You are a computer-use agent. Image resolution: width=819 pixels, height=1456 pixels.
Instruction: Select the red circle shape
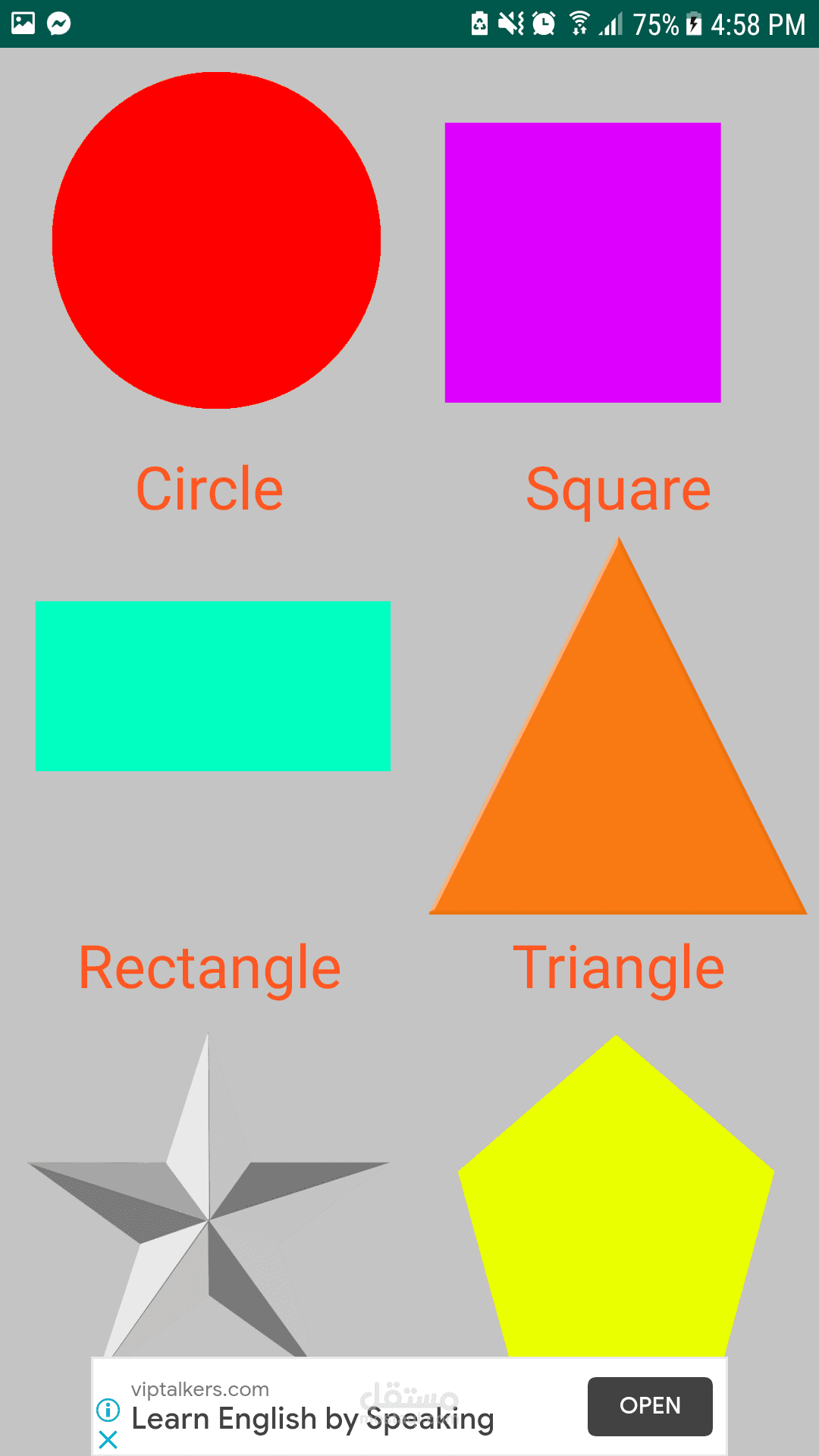[216, 240]
